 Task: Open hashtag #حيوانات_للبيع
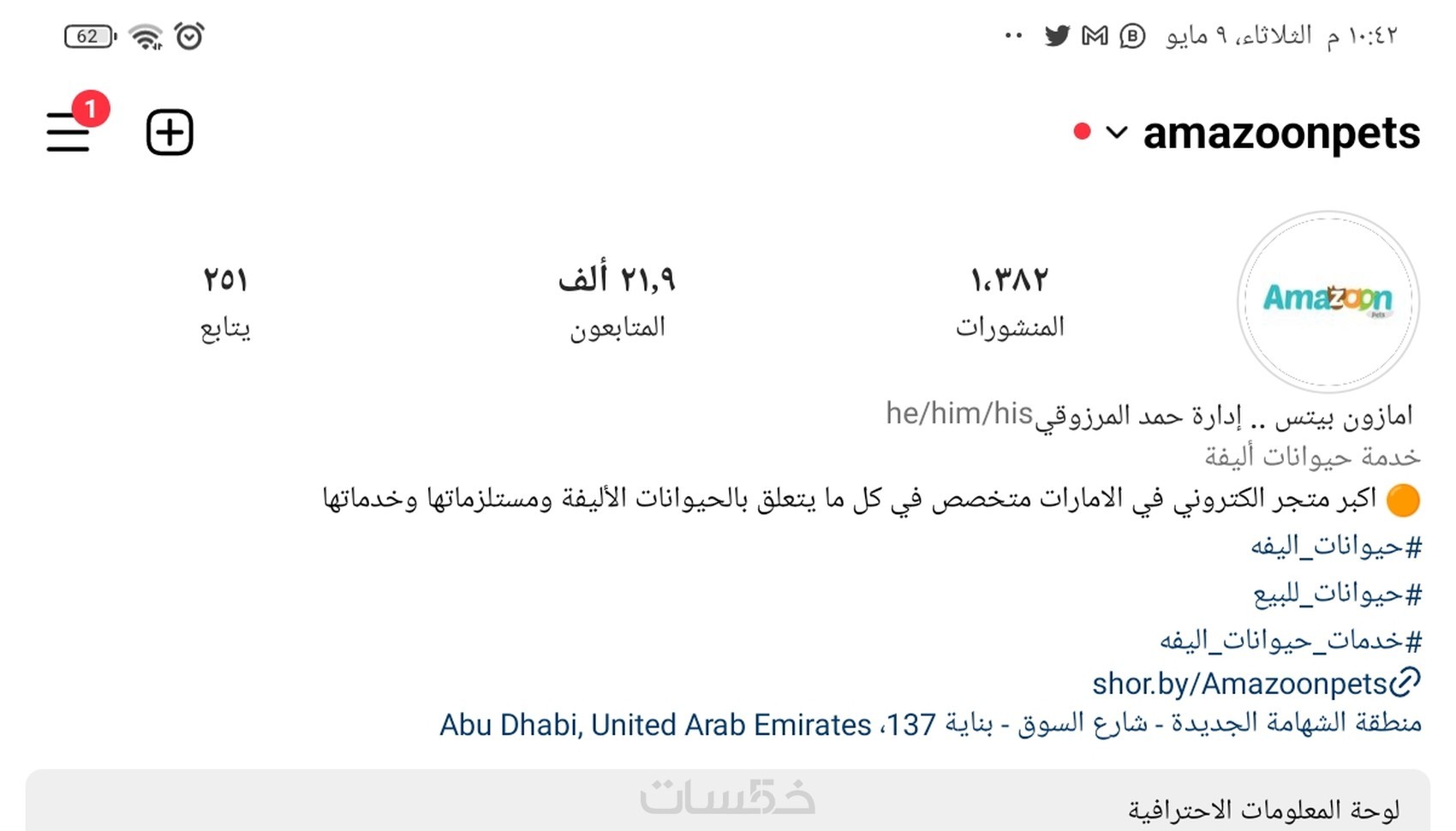coord(1337,593)
